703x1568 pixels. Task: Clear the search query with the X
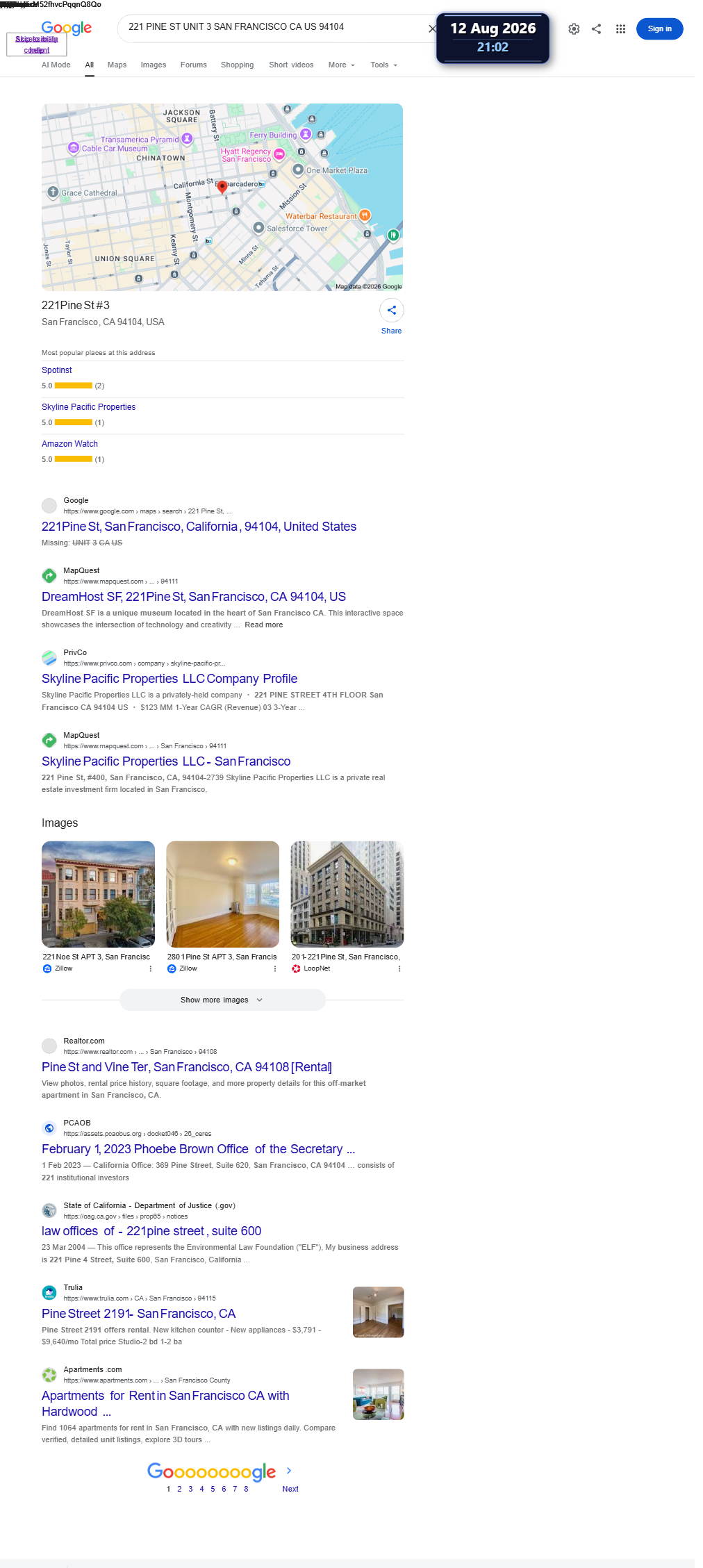(432, 28)
